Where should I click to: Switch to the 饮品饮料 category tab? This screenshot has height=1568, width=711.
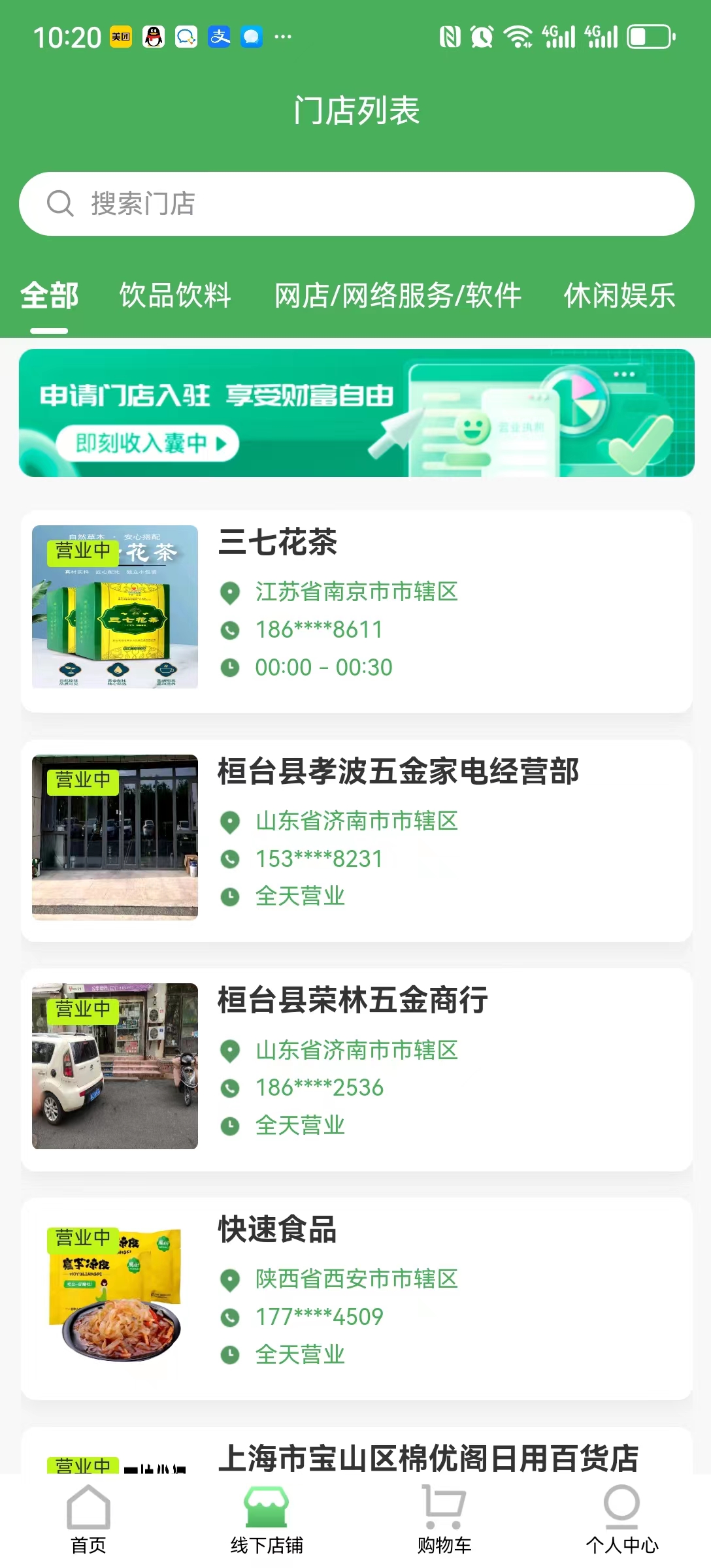coord(174,295)
